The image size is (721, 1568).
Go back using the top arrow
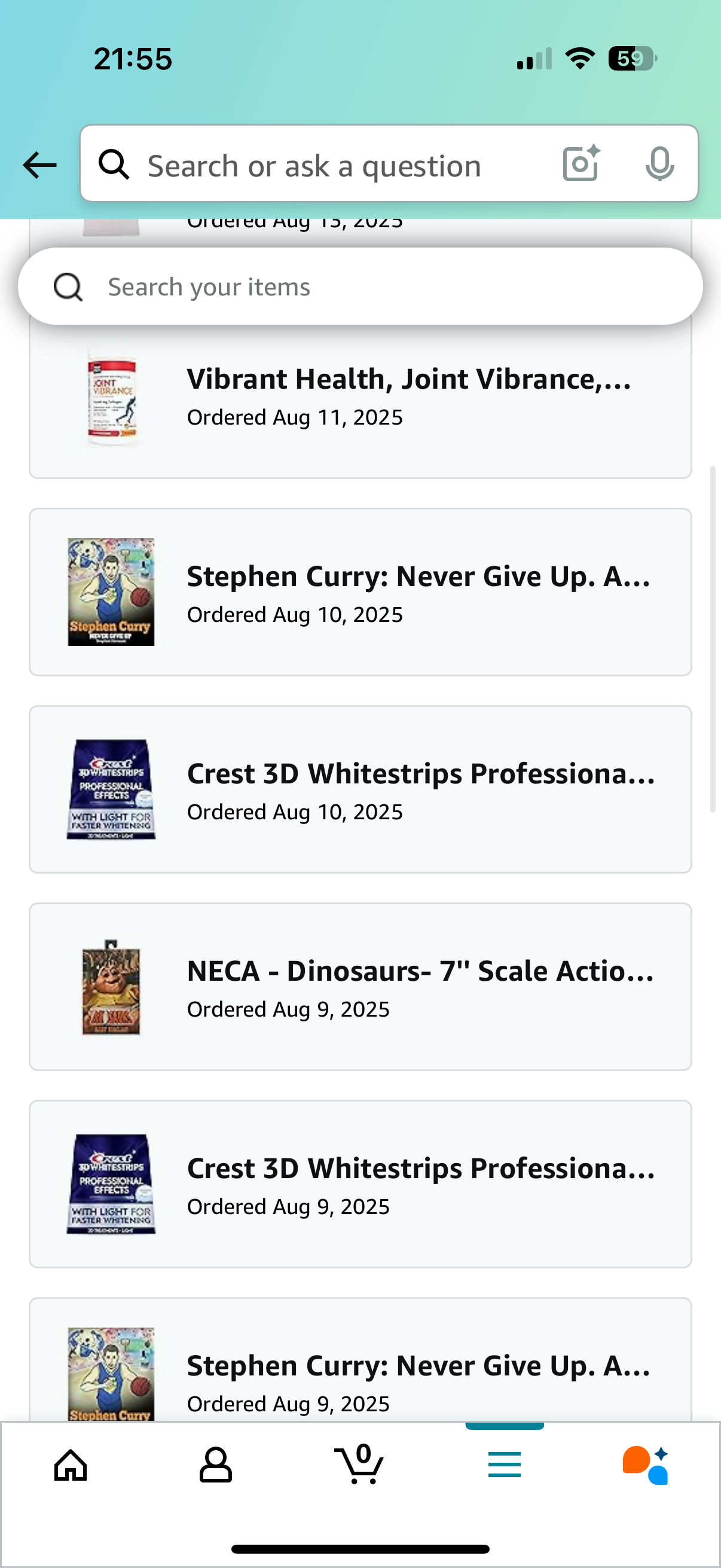(x=39, y=165)
